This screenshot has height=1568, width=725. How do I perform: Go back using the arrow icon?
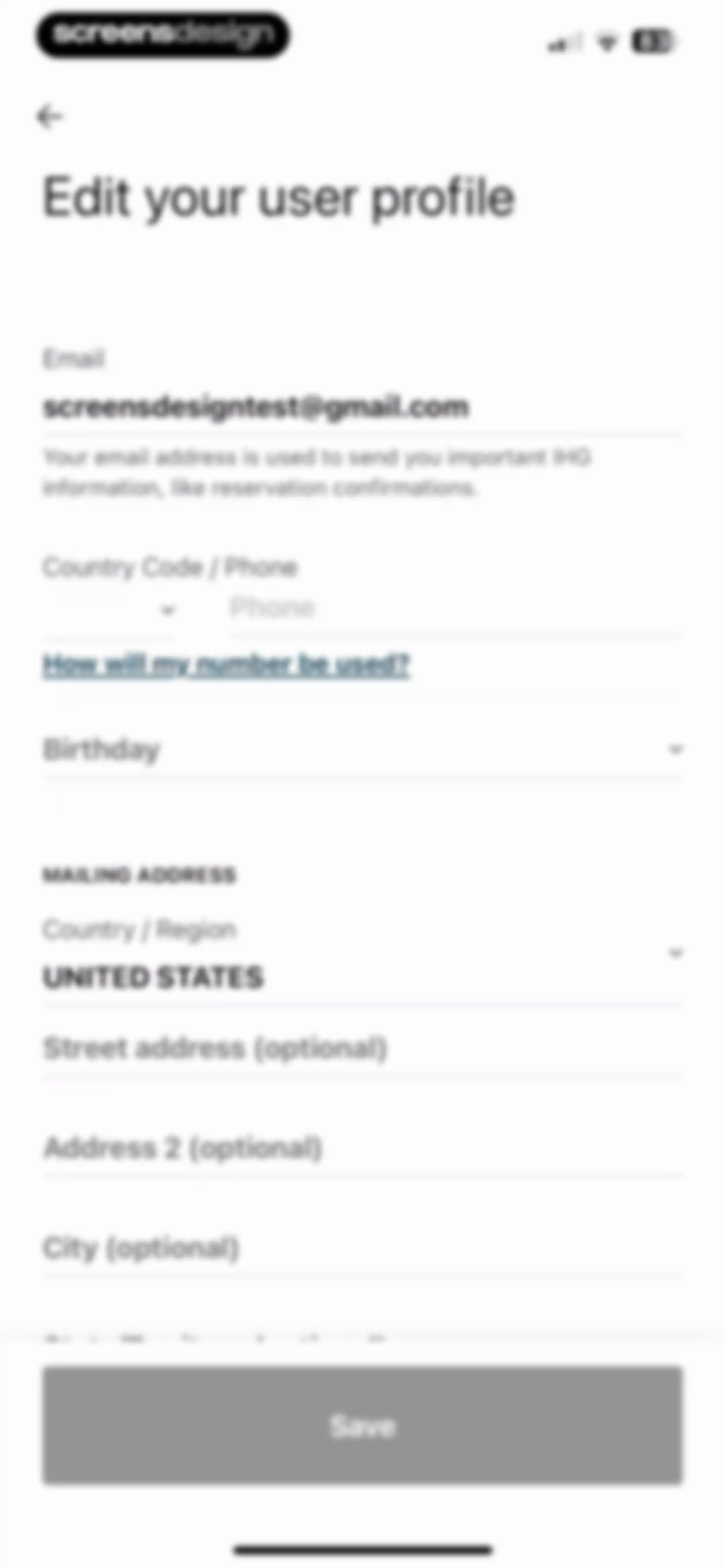point(50,116)
